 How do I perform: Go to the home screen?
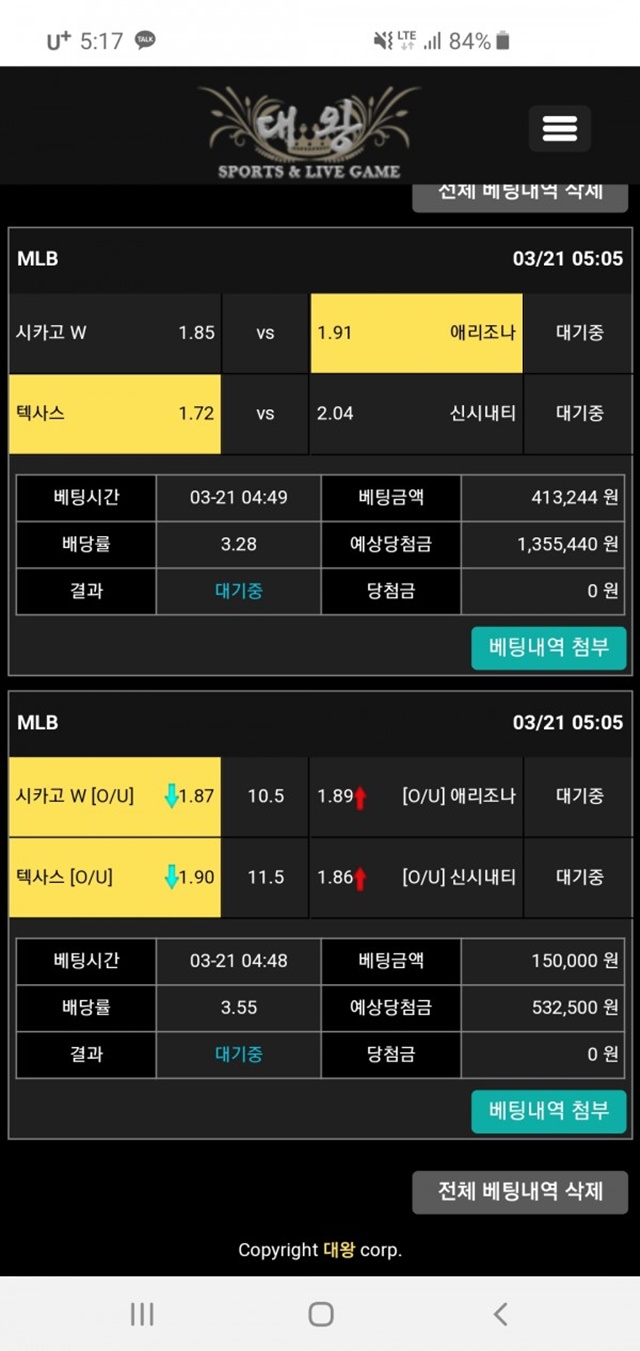coord(321,1314)
